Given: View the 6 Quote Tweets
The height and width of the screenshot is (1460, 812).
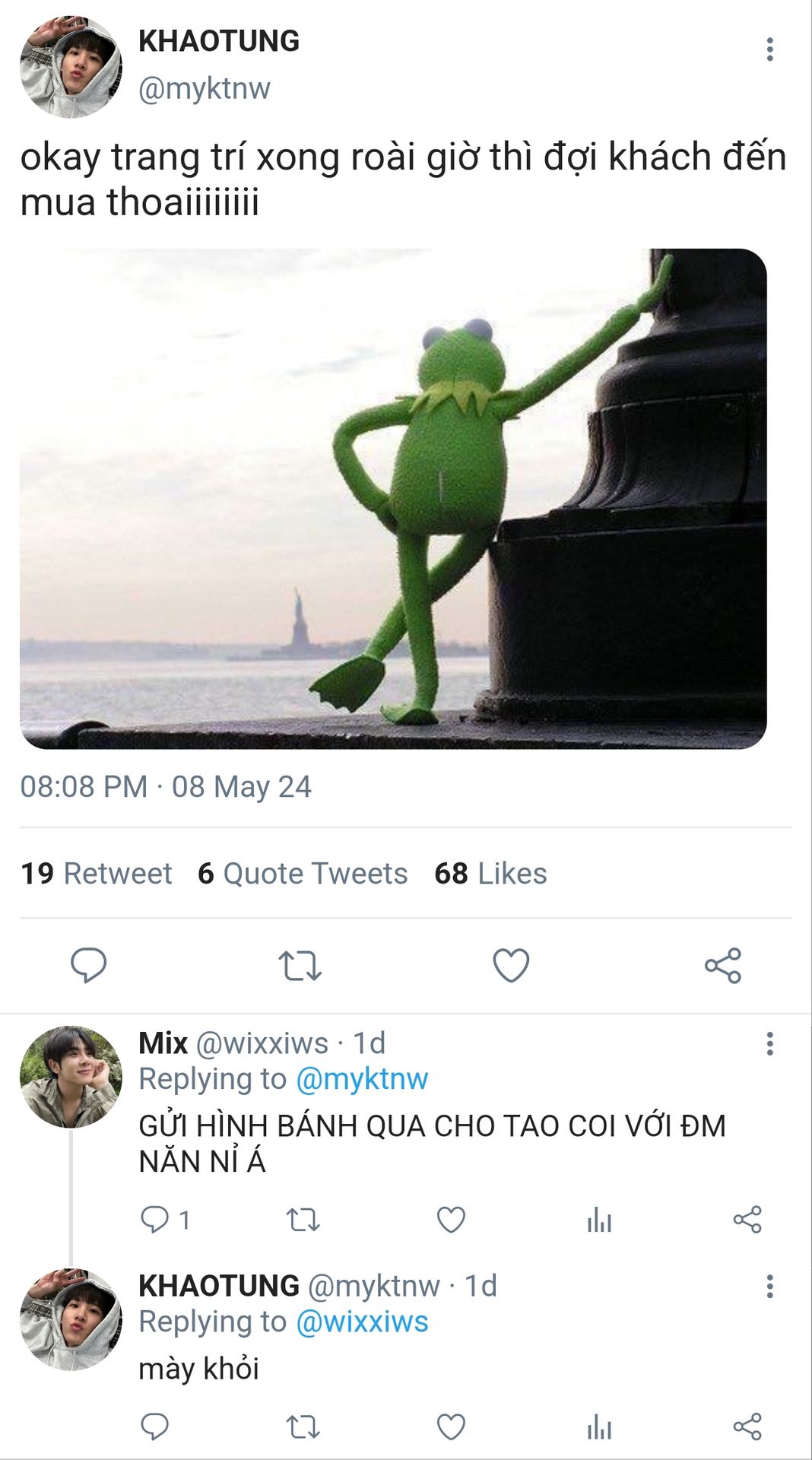Looking at the screenshot, I should pos(303,874).
